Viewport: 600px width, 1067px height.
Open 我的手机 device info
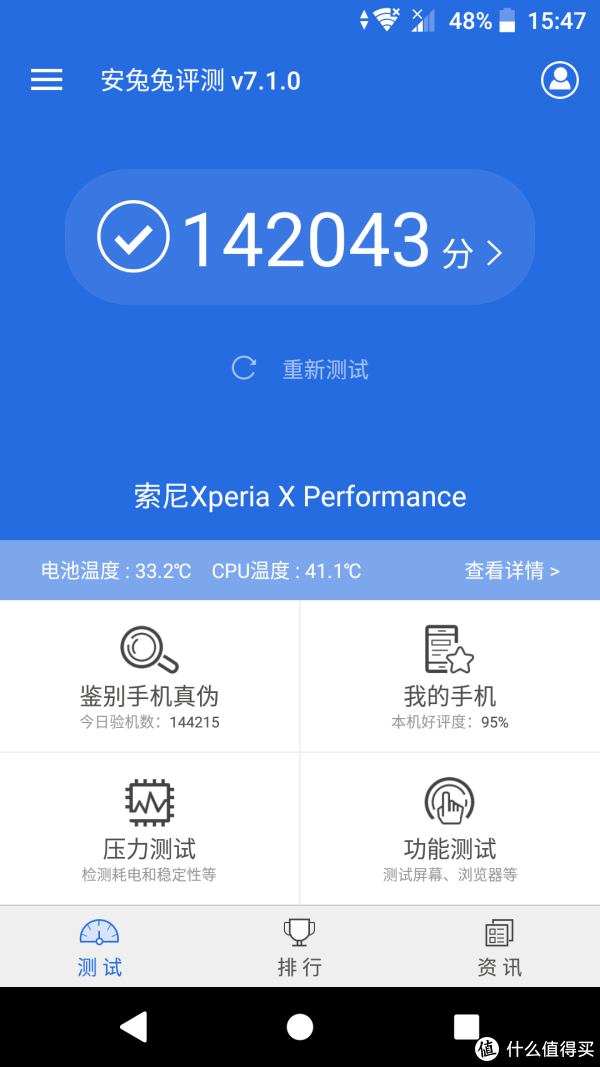click(450, 676)
